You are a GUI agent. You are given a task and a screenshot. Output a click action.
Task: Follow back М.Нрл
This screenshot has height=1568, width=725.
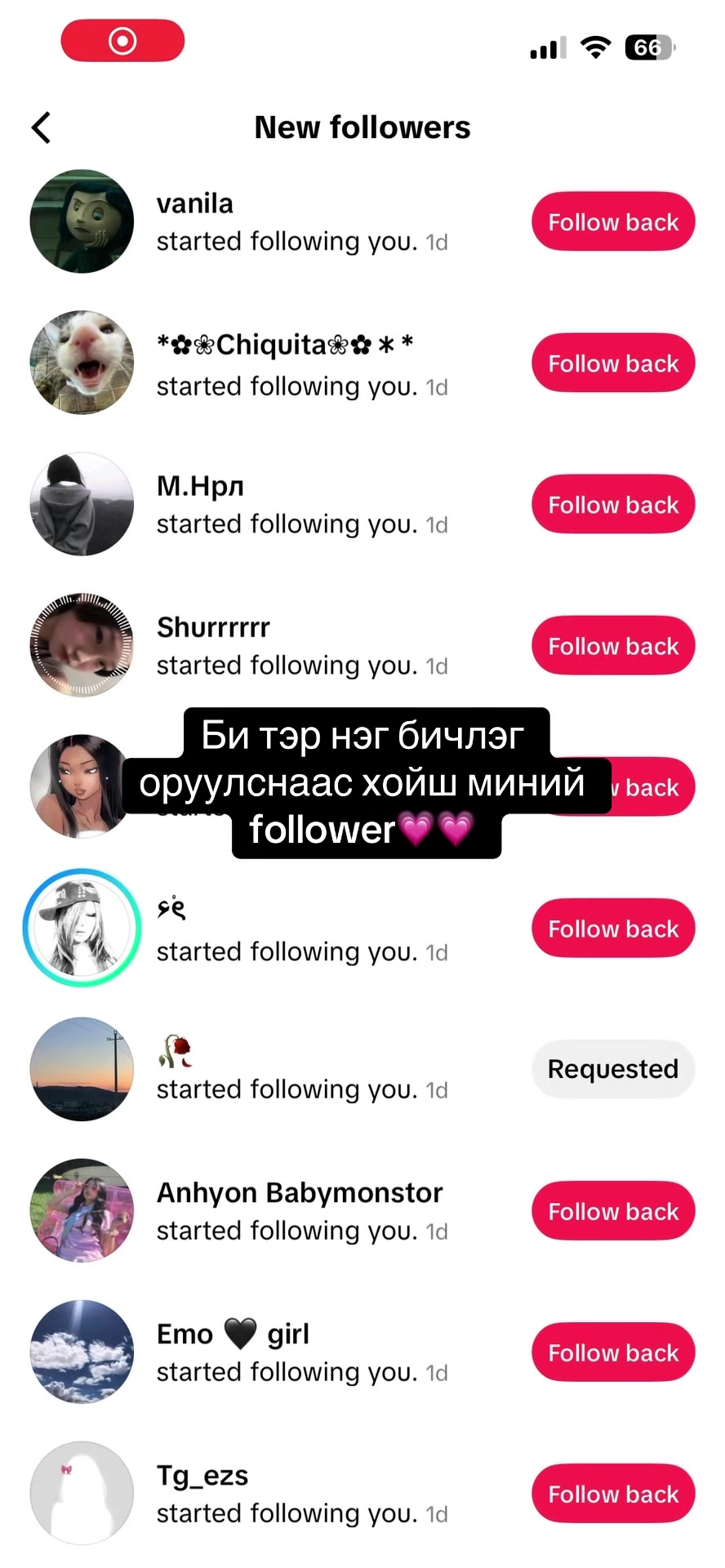[613, 505]
